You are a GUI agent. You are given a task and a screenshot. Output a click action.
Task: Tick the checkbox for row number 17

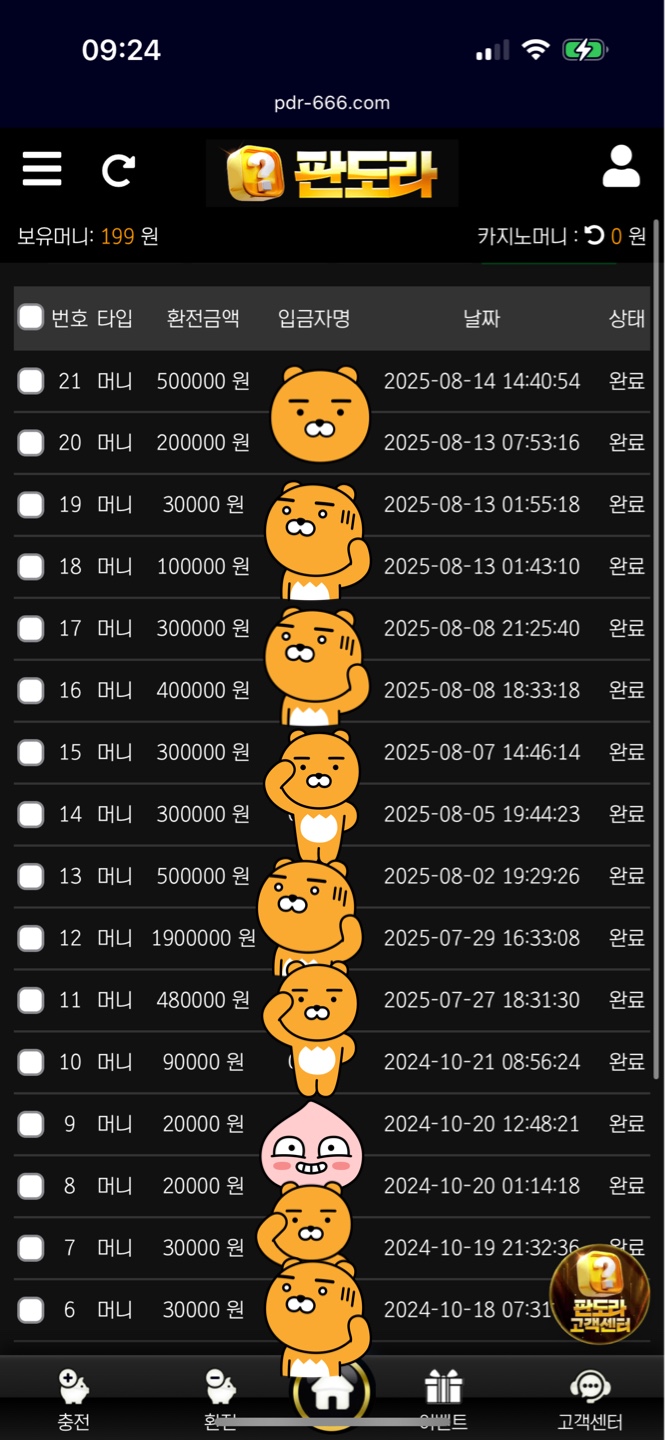pyautogui.click(x=31, y=629)
